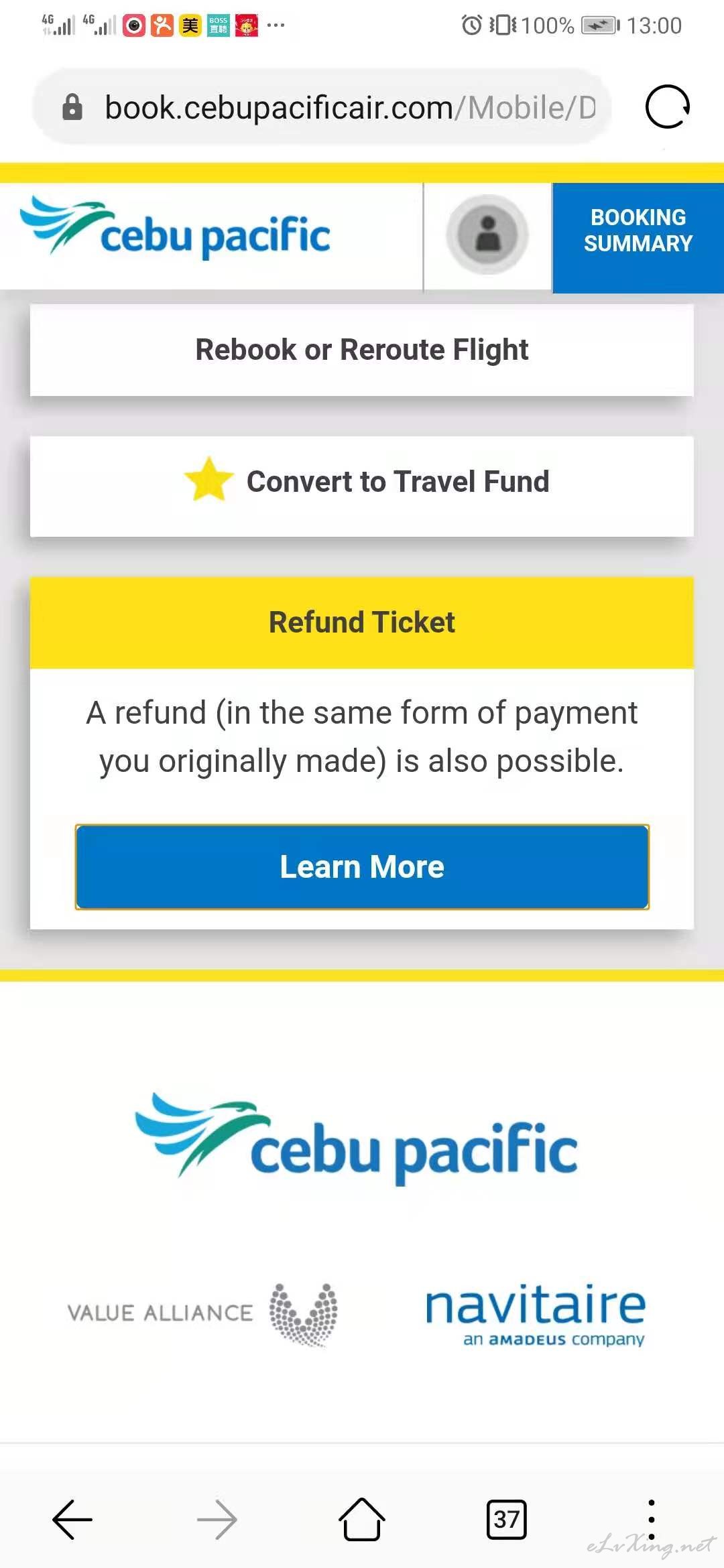The height and width of the screenshot is (1568, 724).
Task: Open the user profile icon
Action: point(488,235)
